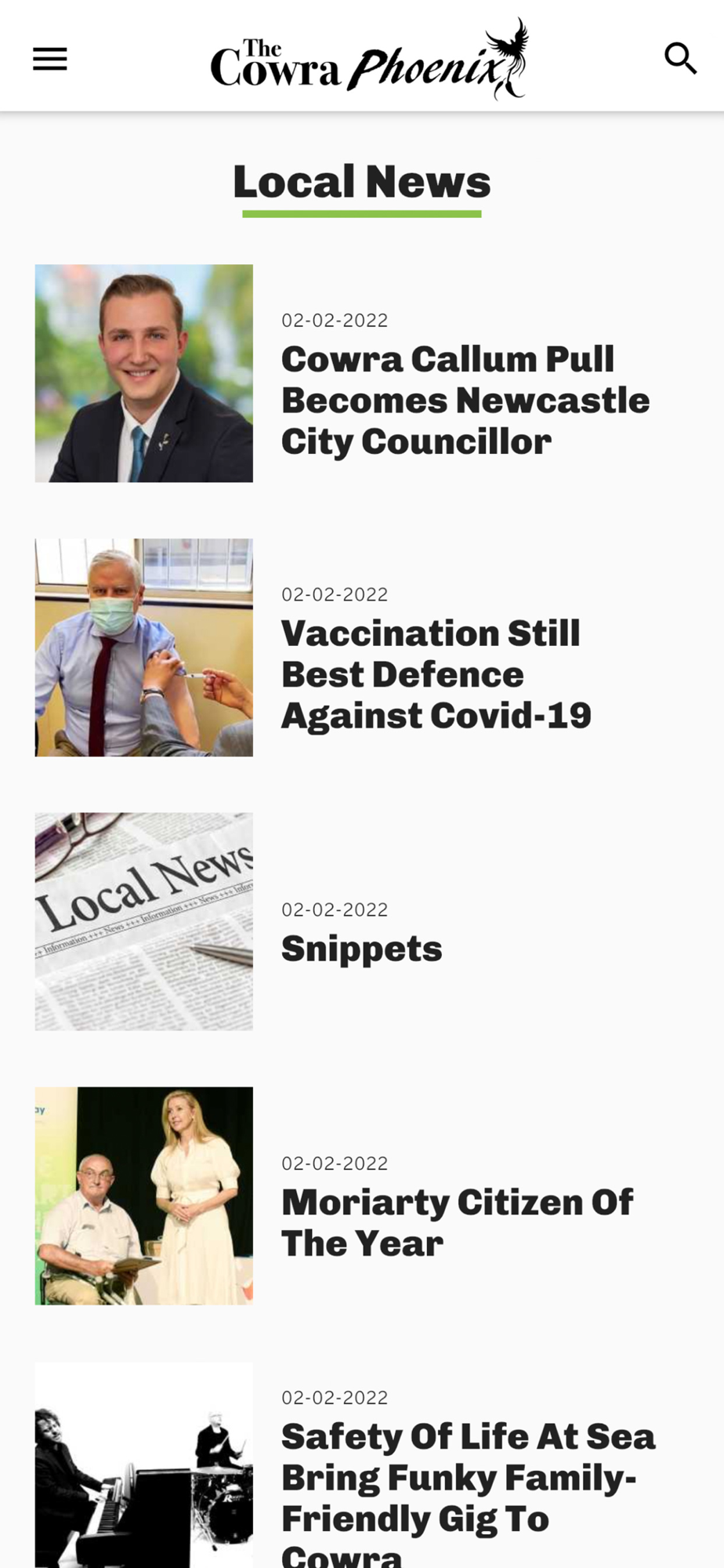Open the vaccination article thumbnail
This screenshot has height=1568, width=724.
click(144, 648)
